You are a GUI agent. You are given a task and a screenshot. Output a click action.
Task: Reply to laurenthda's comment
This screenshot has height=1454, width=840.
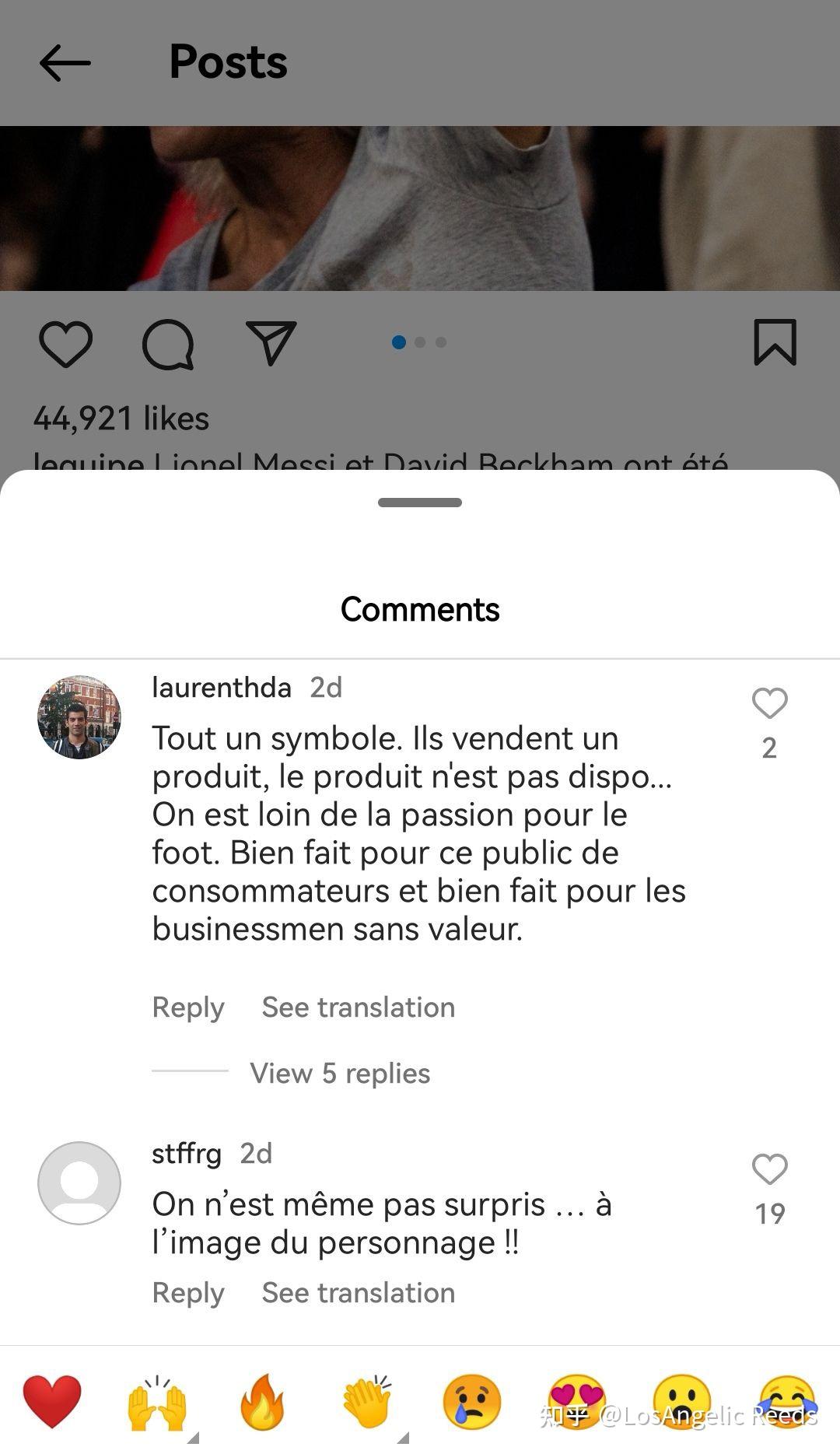click(x=188, y=1007)
